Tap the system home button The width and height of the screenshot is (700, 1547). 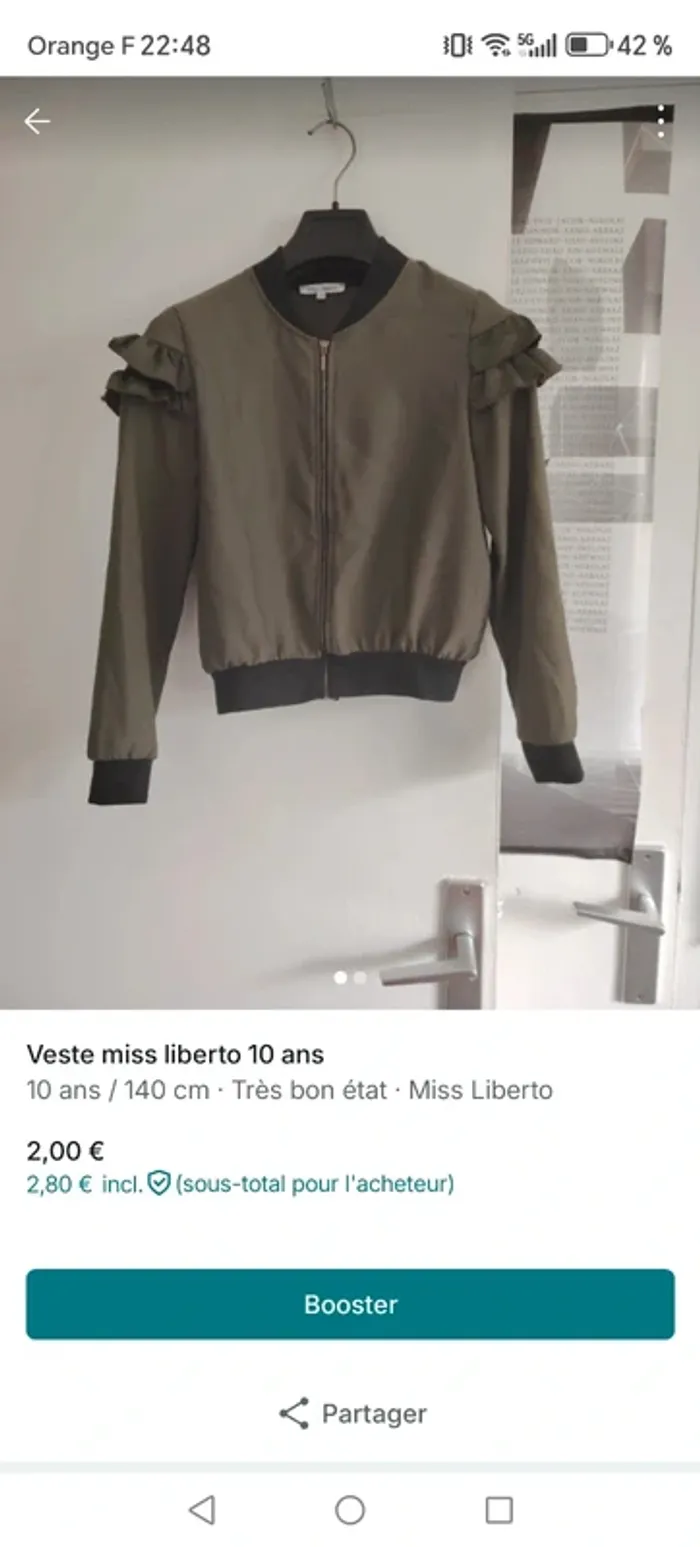pyautogui.click(x=349, y=1509)
